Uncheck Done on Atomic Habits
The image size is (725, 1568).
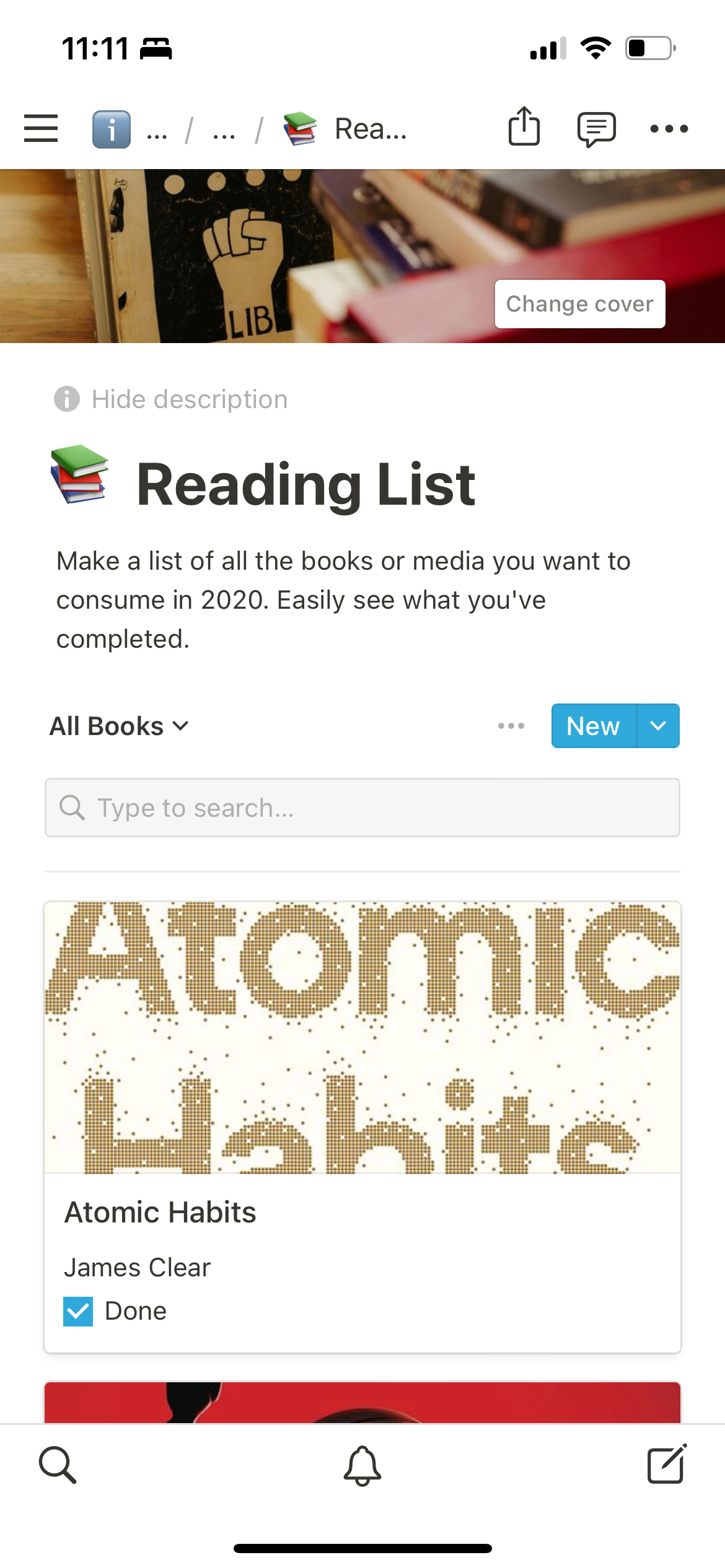[x=78, y=1311]
